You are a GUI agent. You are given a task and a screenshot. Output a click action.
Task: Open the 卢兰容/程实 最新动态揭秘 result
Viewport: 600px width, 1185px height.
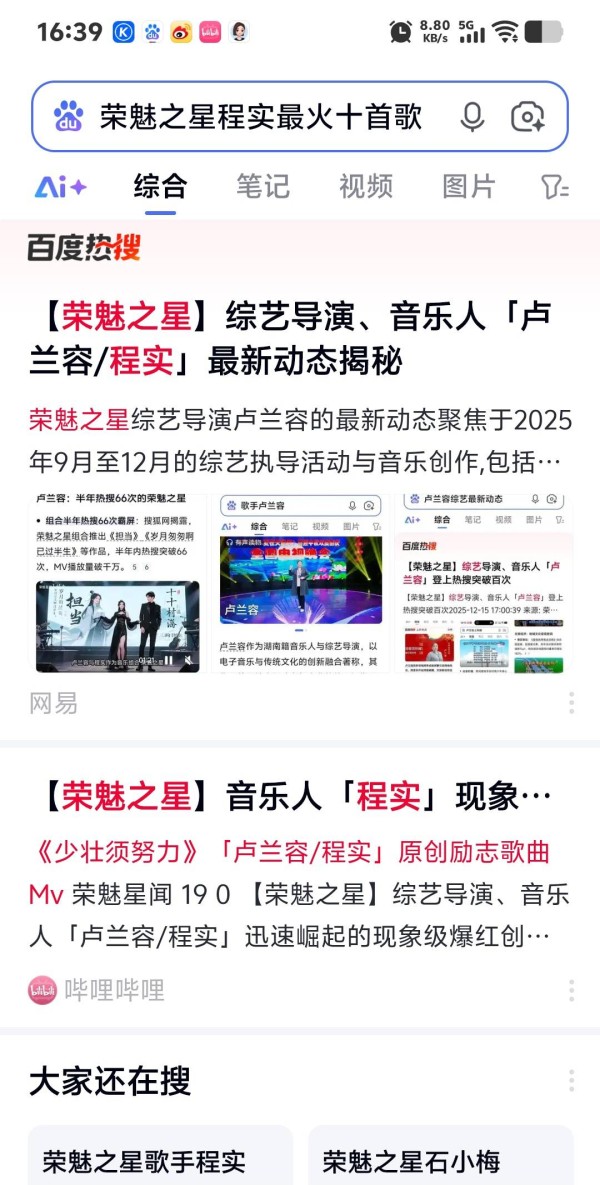[x=290, y=338]
